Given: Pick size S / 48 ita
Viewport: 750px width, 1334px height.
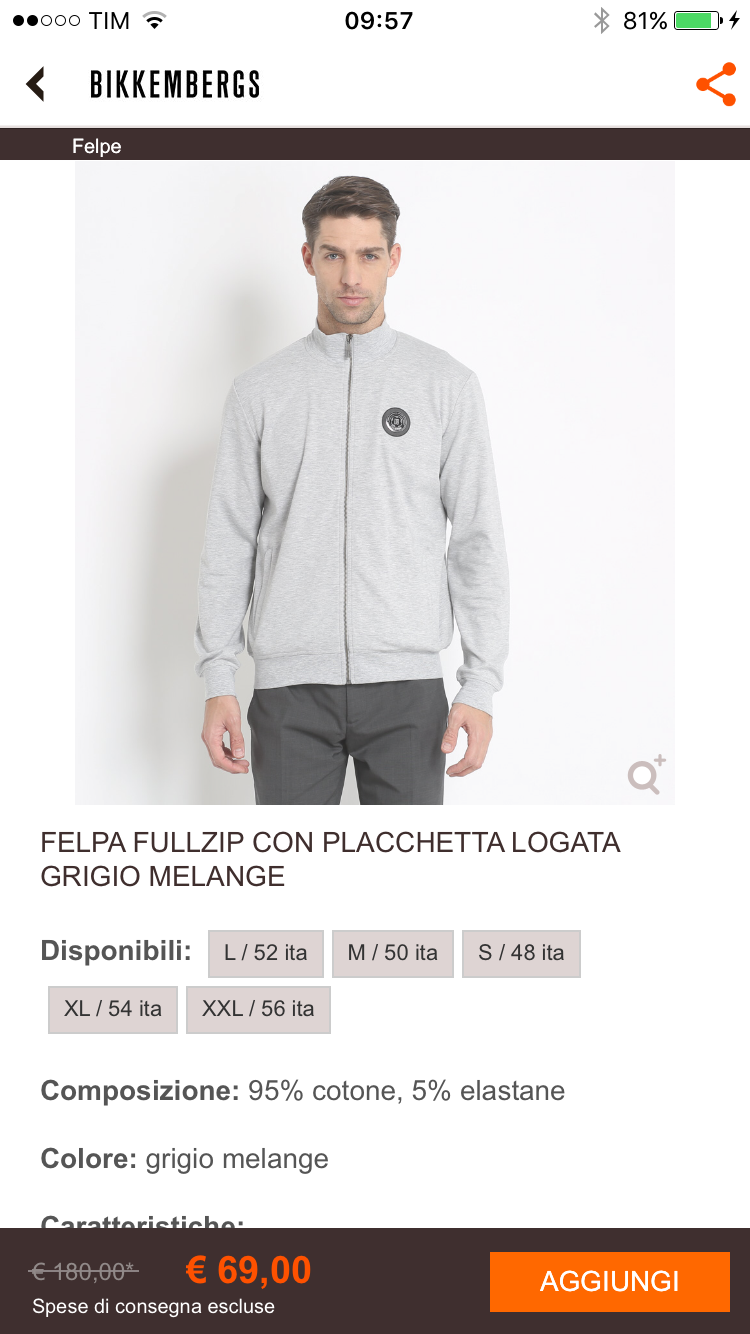Looking at the screenshot, I should coord(521,953).
